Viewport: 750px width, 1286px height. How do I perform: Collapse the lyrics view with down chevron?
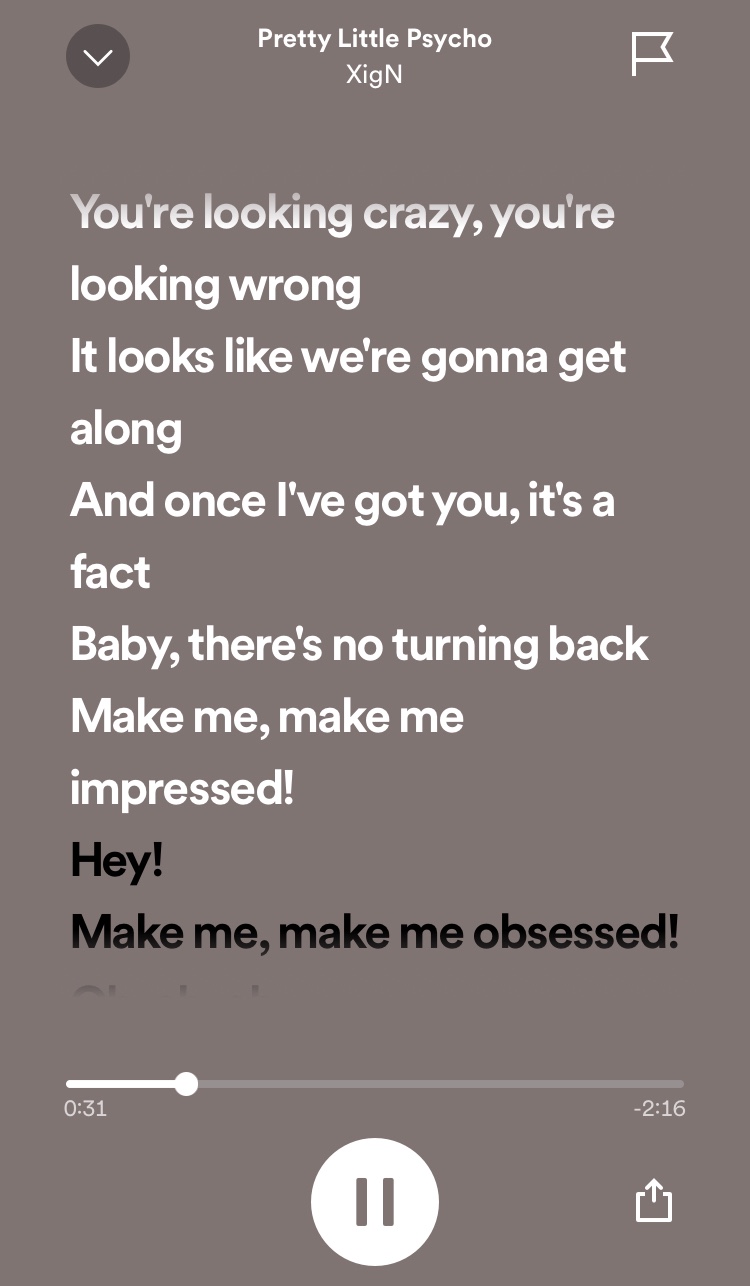98,56
